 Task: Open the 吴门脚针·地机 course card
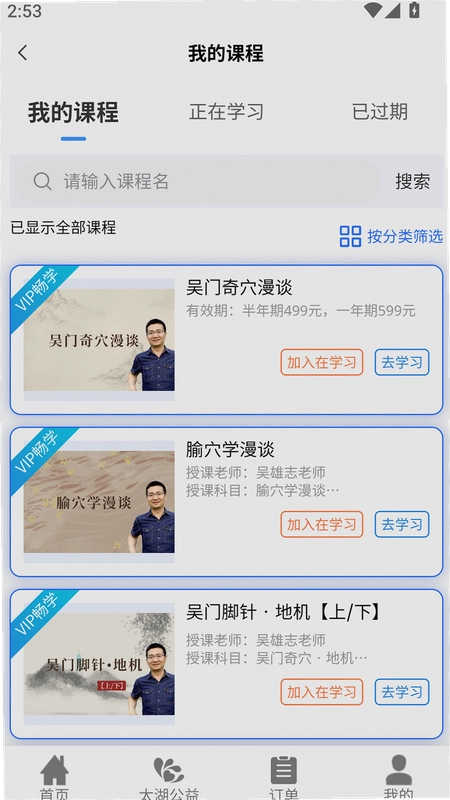pyautogui.click(x=226, y=664)
